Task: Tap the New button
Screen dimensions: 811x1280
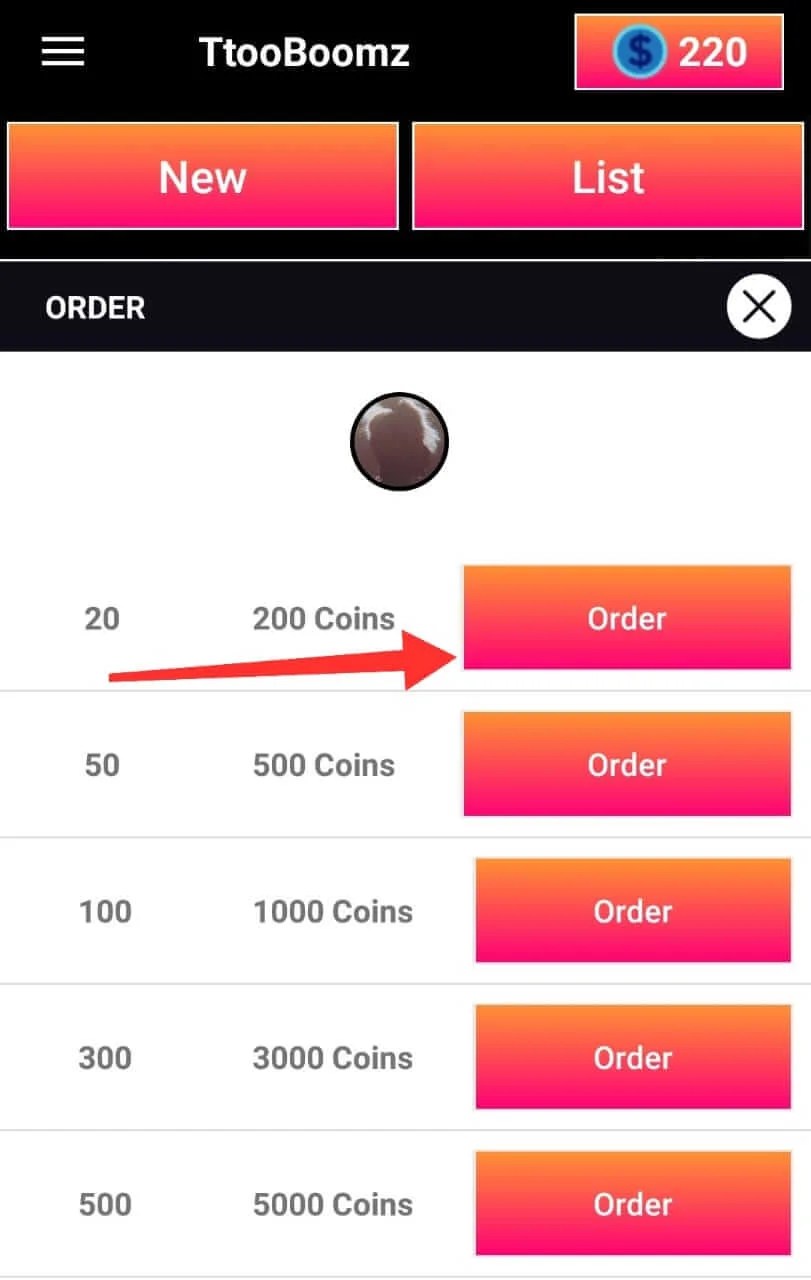Action: point(203,177)
